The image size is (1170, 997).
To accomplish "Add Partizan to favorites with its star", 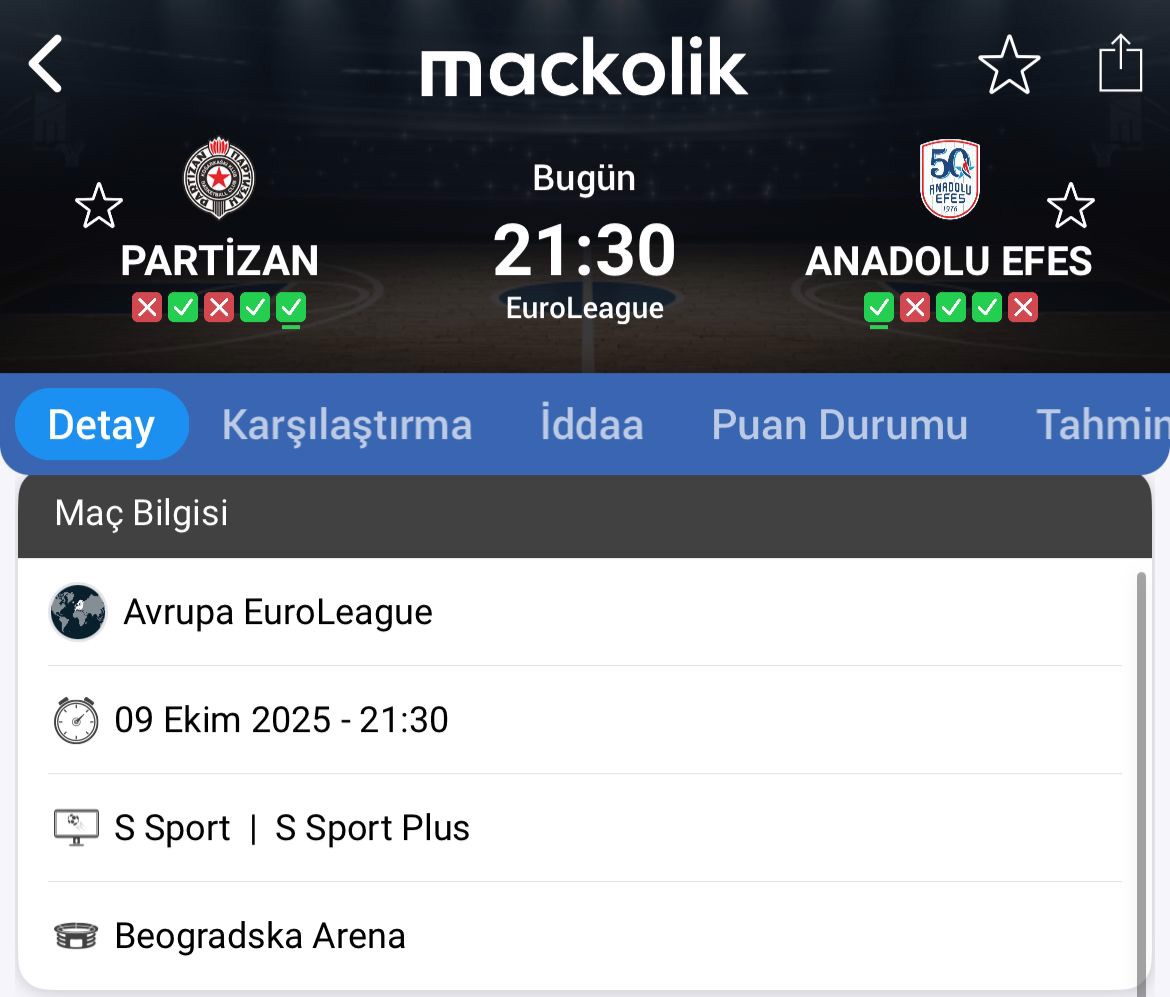I will tap(99, 206).
